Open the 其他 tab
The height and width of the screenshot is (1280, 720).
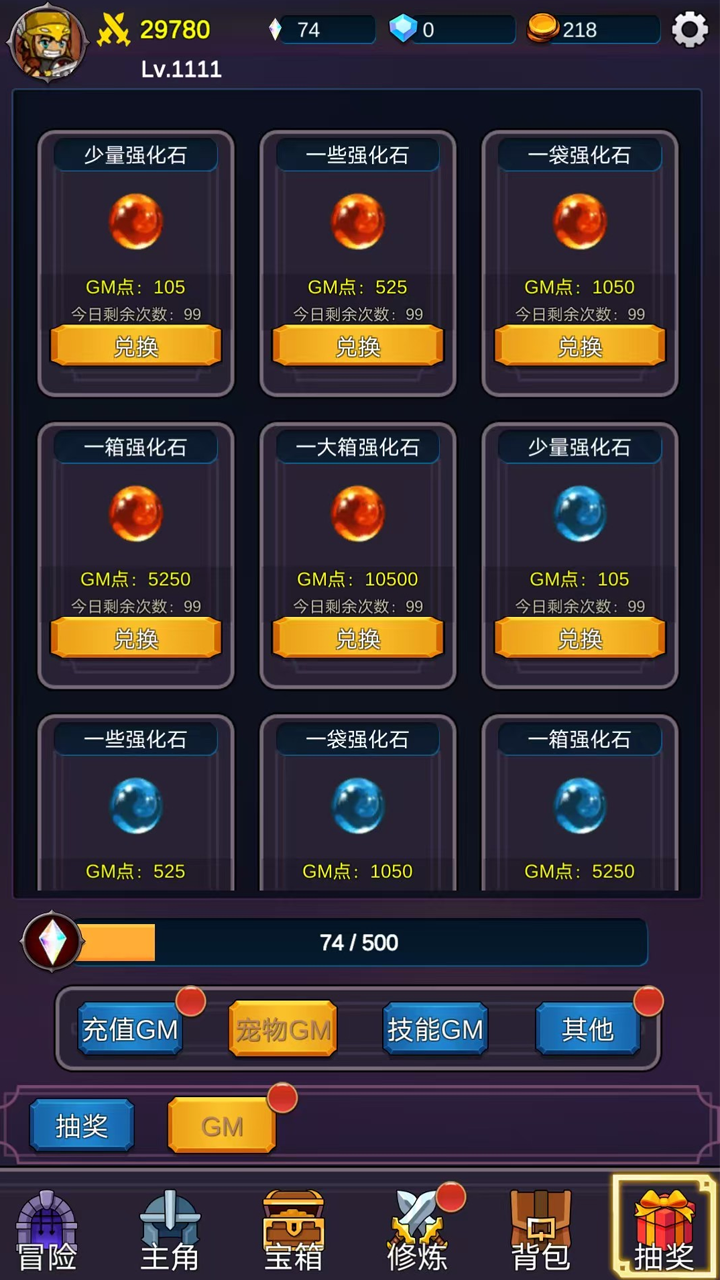(587, 1029)
